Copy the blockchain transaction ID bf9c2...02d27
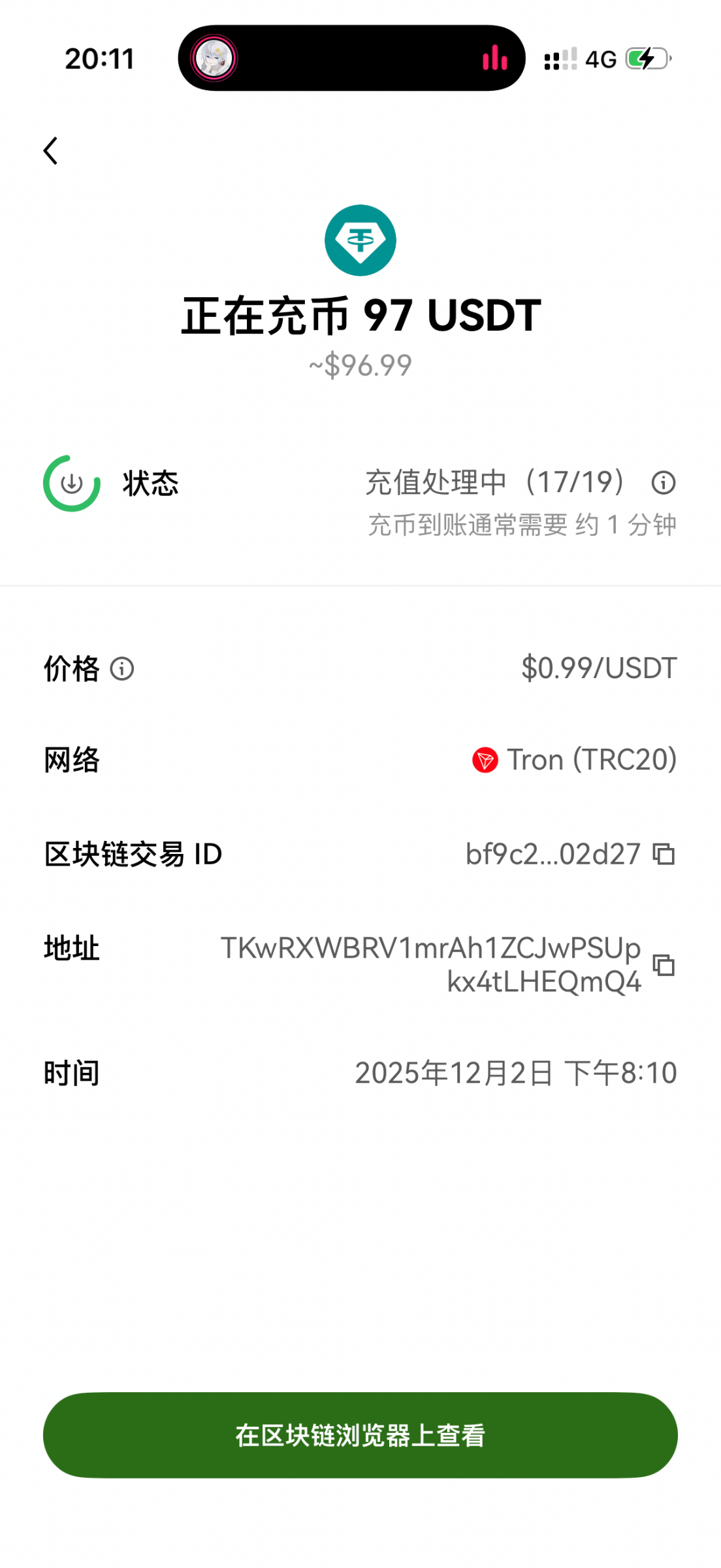This screenshot has height=1568, width=721. click(x=664, y=854)
